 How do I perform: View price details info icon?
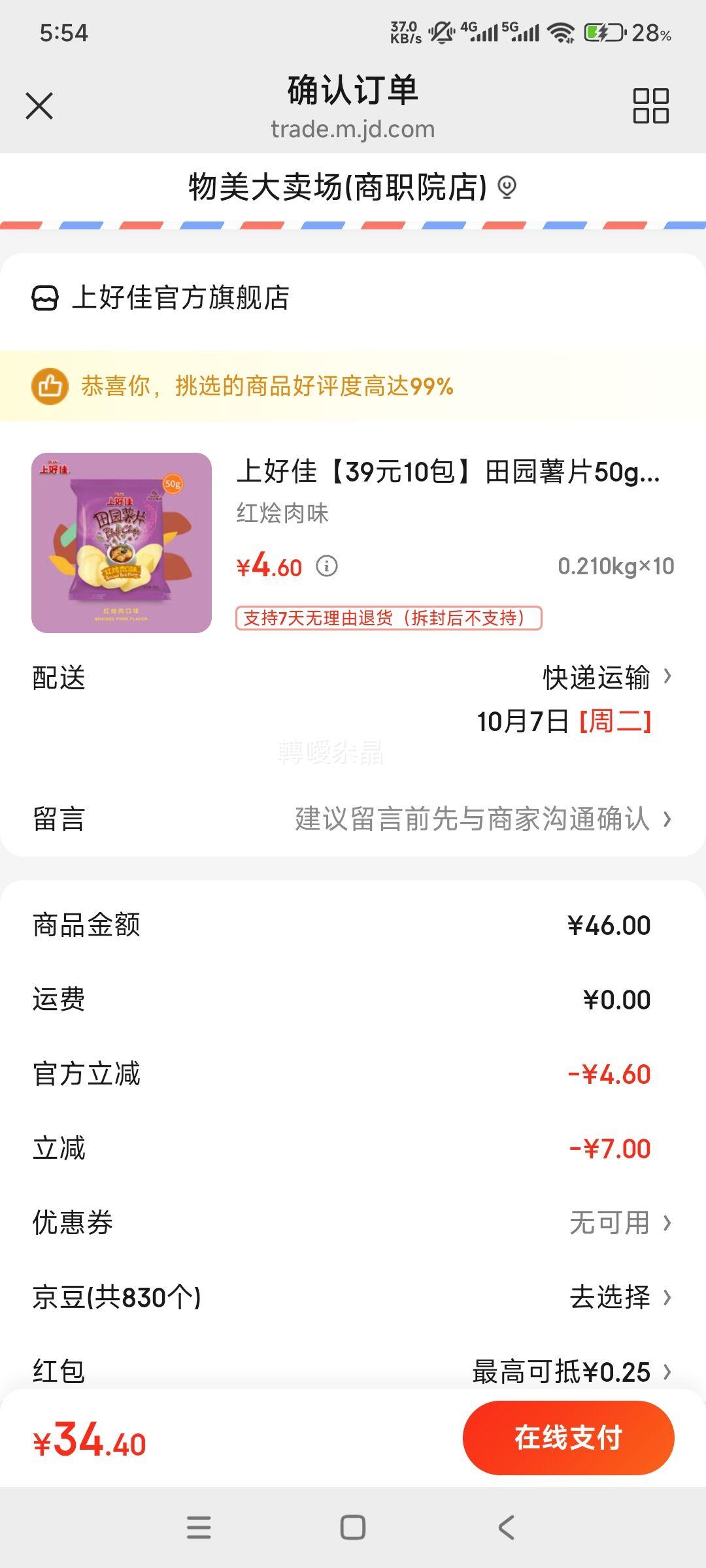tap(327, 566)
